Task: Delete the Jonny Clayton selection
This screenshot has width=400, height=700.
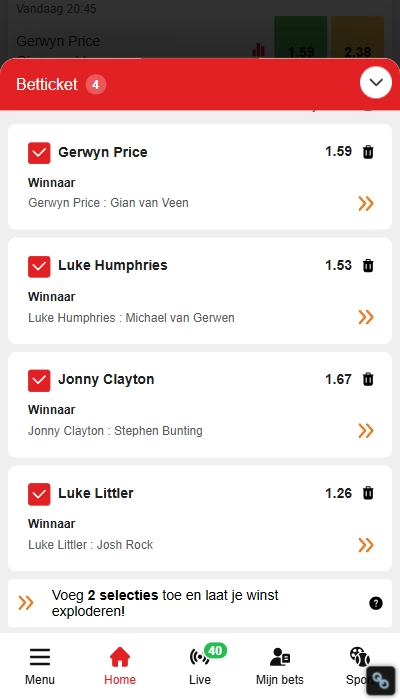Action: [x=368, y=379]
